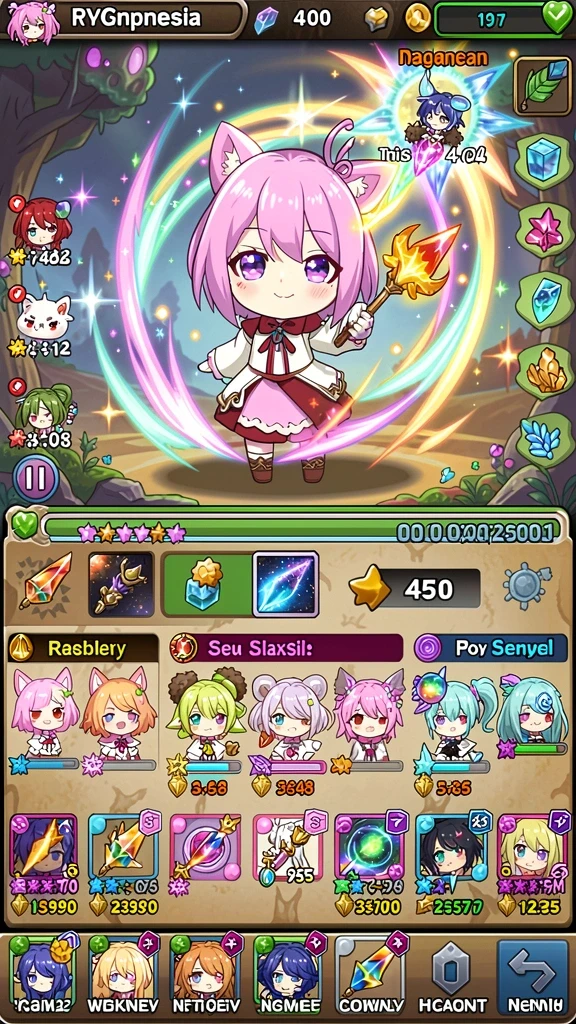Pick the item card costing 15990
The width and height of the screenshot is (576, 1024).
coord(44,863)
